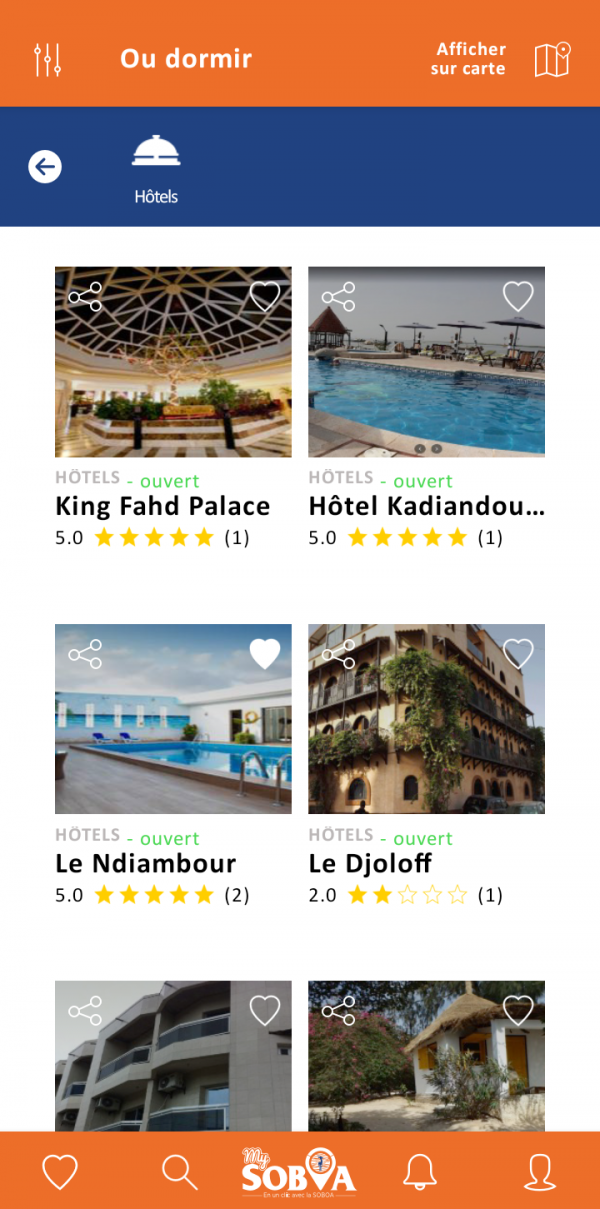Add King Fahd Palace to favorites
Image resolution: width=600 pixels, height=1209 pixels.
[265, 296]
